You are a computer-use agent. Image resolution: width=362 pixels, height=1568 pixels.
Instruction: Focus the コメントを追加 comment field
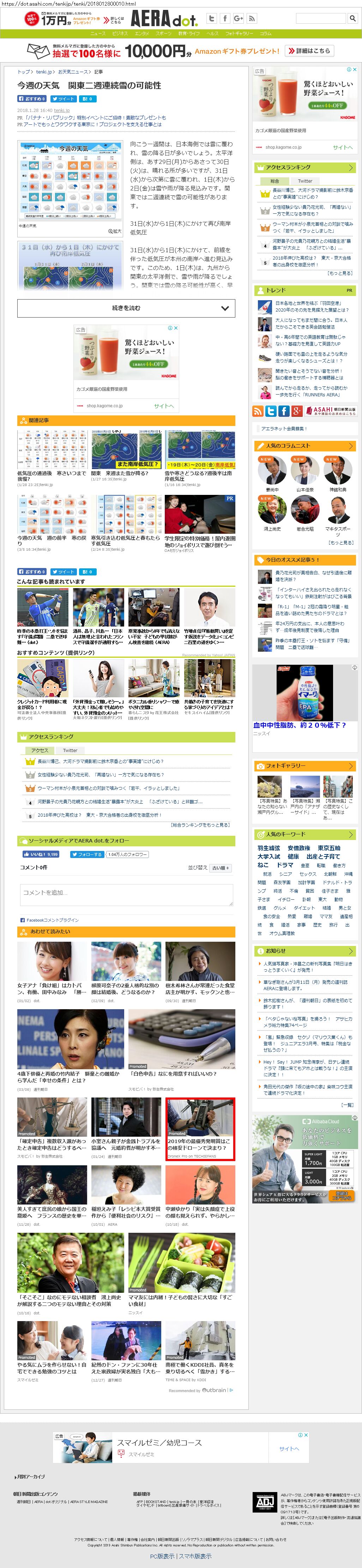pyautogui.click(x=126, y=894)
